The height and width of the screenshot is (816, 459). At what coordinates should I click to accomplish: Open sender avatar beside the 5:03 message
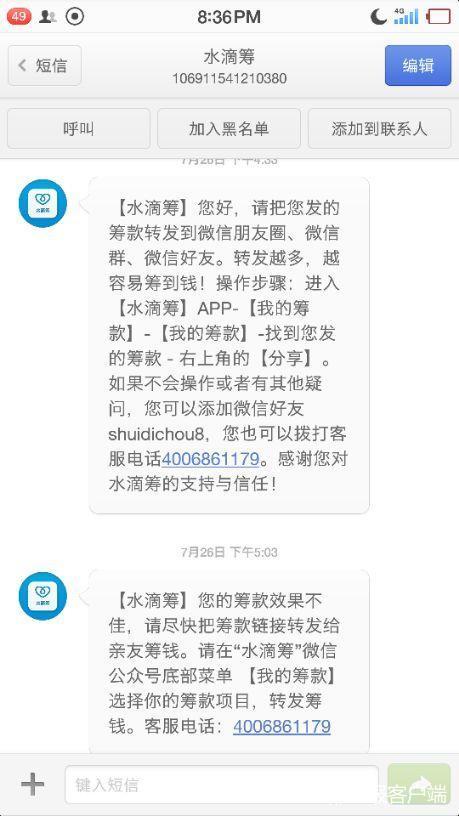[43, 596]
